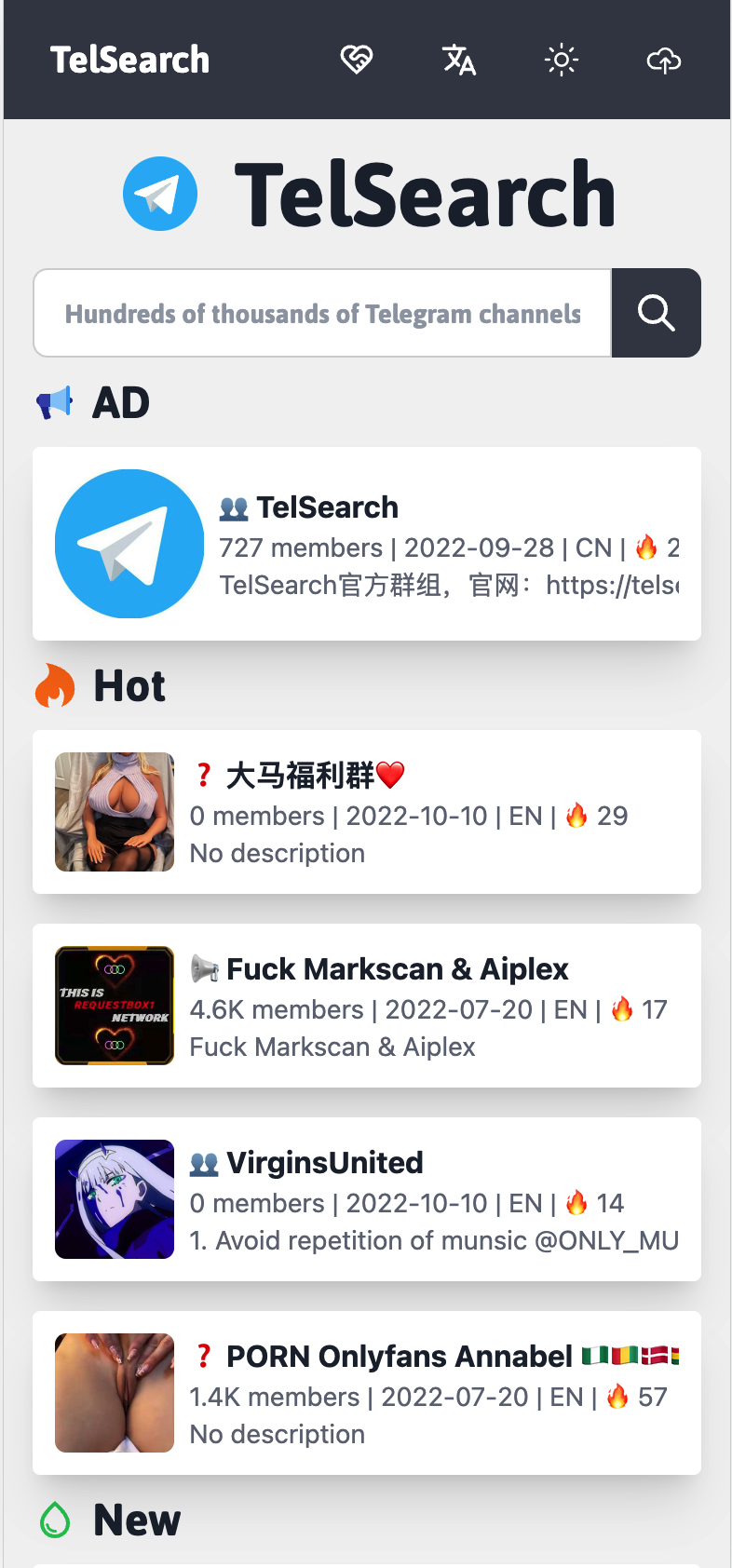Viewport: 732px width, 1568px height.
Task: Click the cloud upload submit icon
Action: pos(662,60)
